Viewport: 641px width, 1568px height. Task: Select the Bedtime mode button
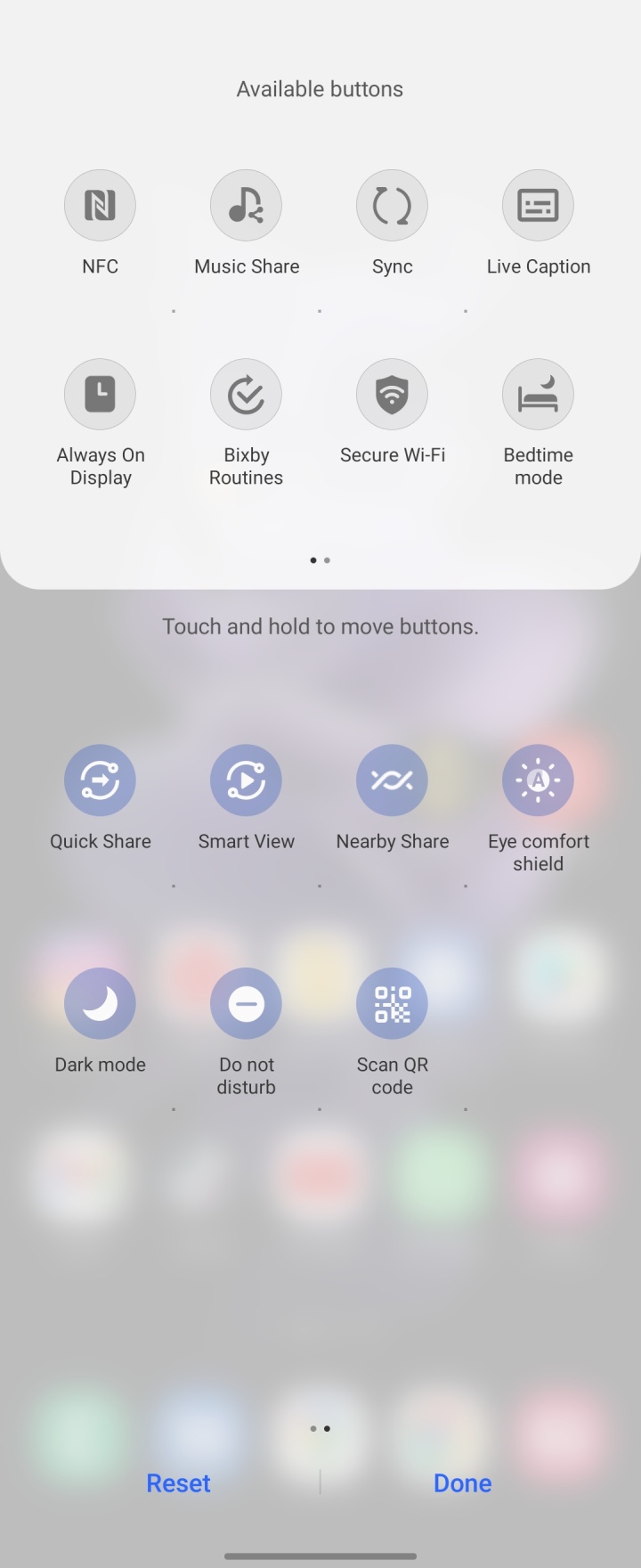pos(538,395)
